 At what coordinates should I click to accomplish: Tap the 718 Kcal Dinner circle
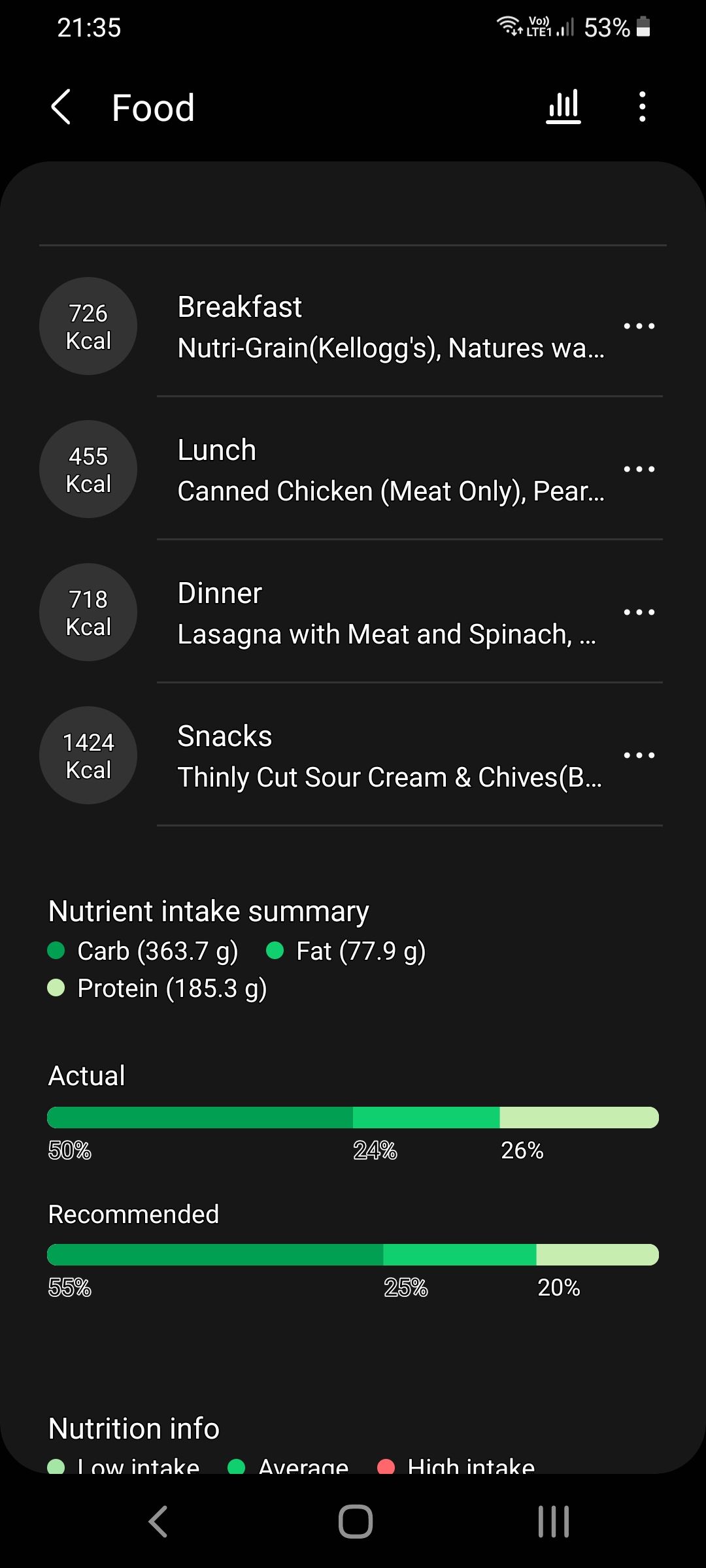pyautogui.click(x=88, y=612)
